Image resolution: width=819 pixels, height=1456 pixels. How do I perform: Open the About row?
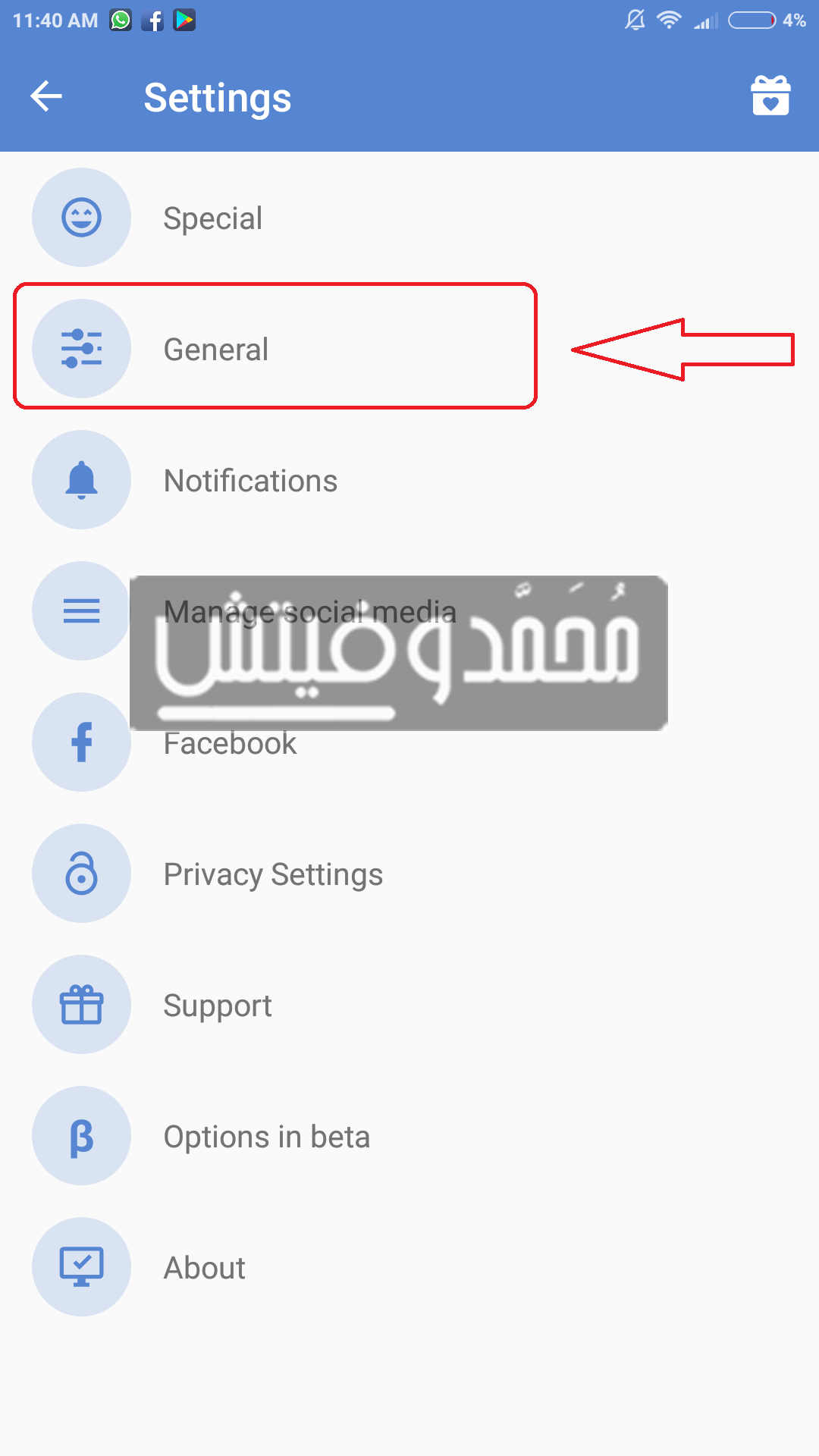click(409, 1267)
